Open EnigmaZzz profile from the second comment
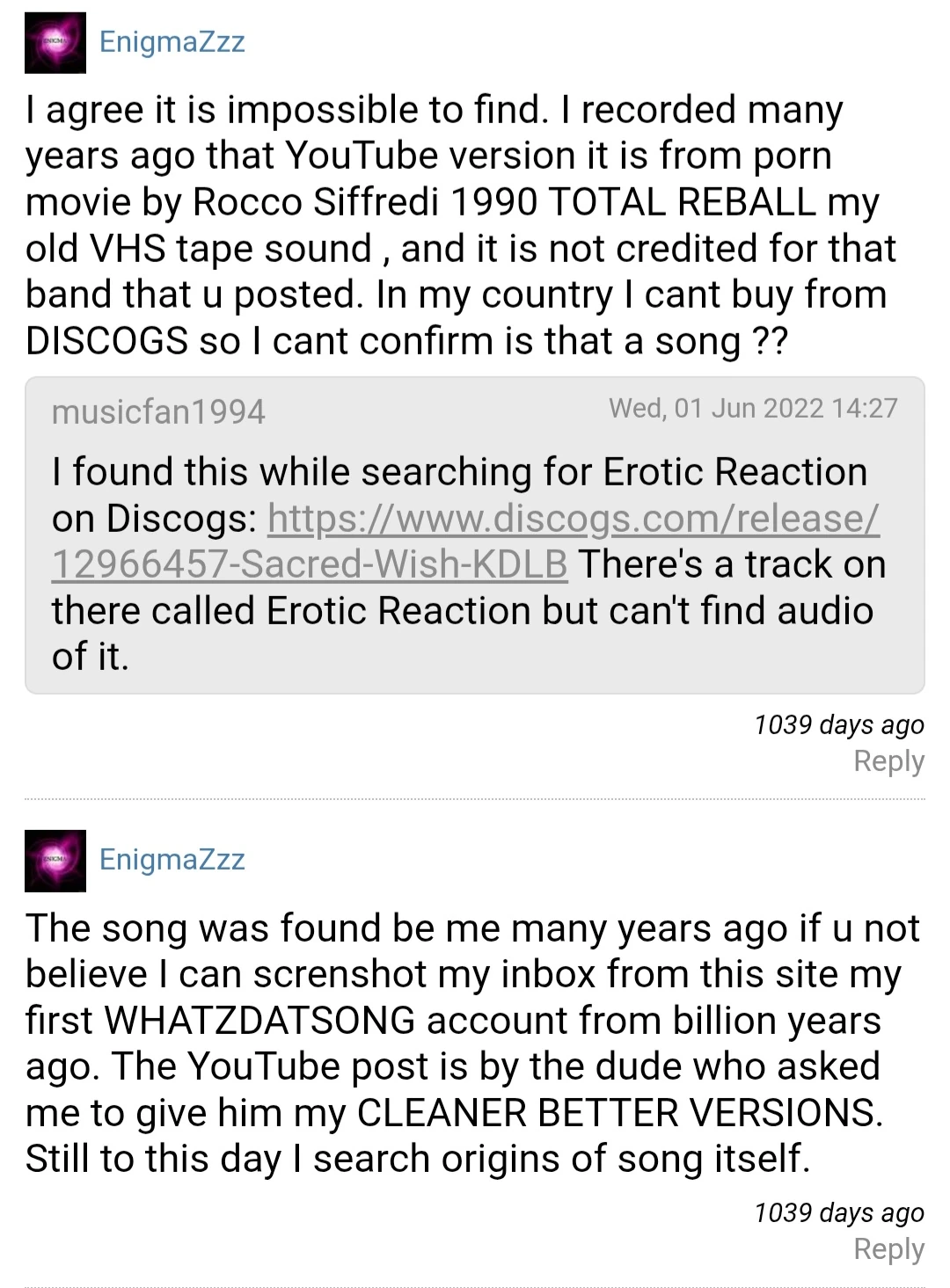950x1288 pixels. point(172,859)
